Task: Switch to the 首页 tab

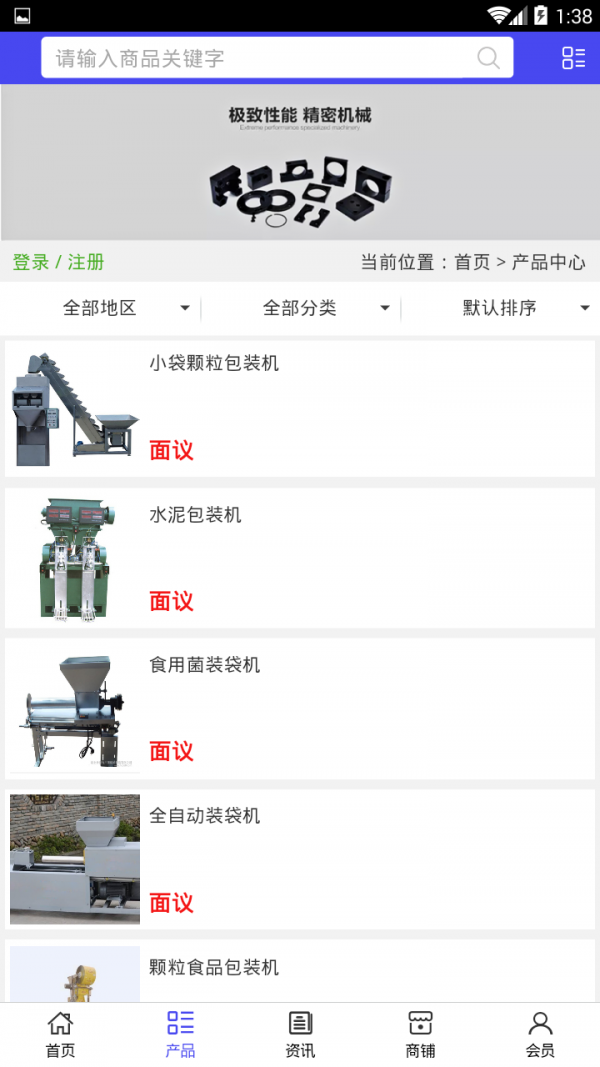Action: 60,1034
